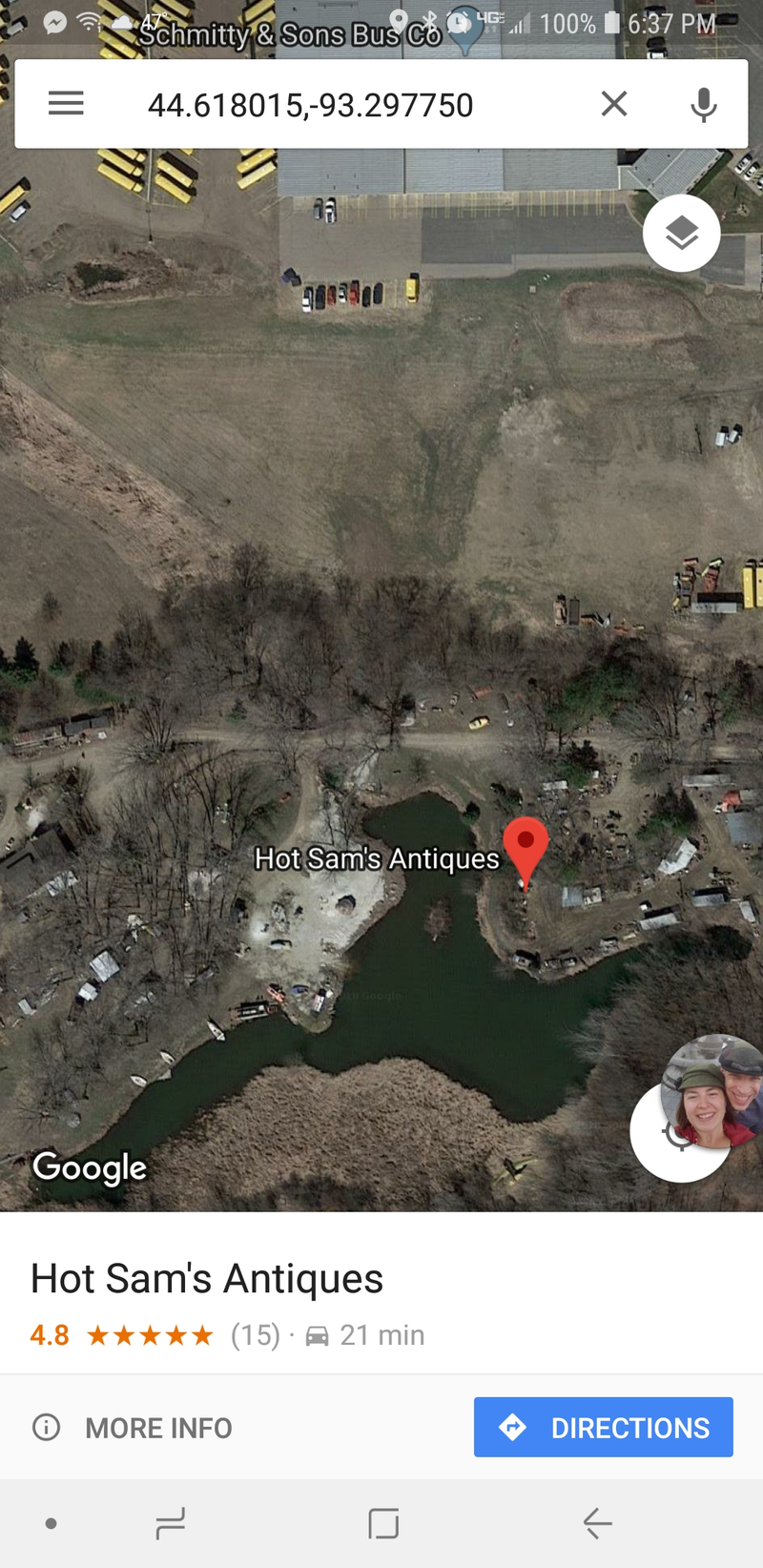Open recent apps from navigation bar
Viewport: 763px width, 1568px height.
(x=171, y=1523)
